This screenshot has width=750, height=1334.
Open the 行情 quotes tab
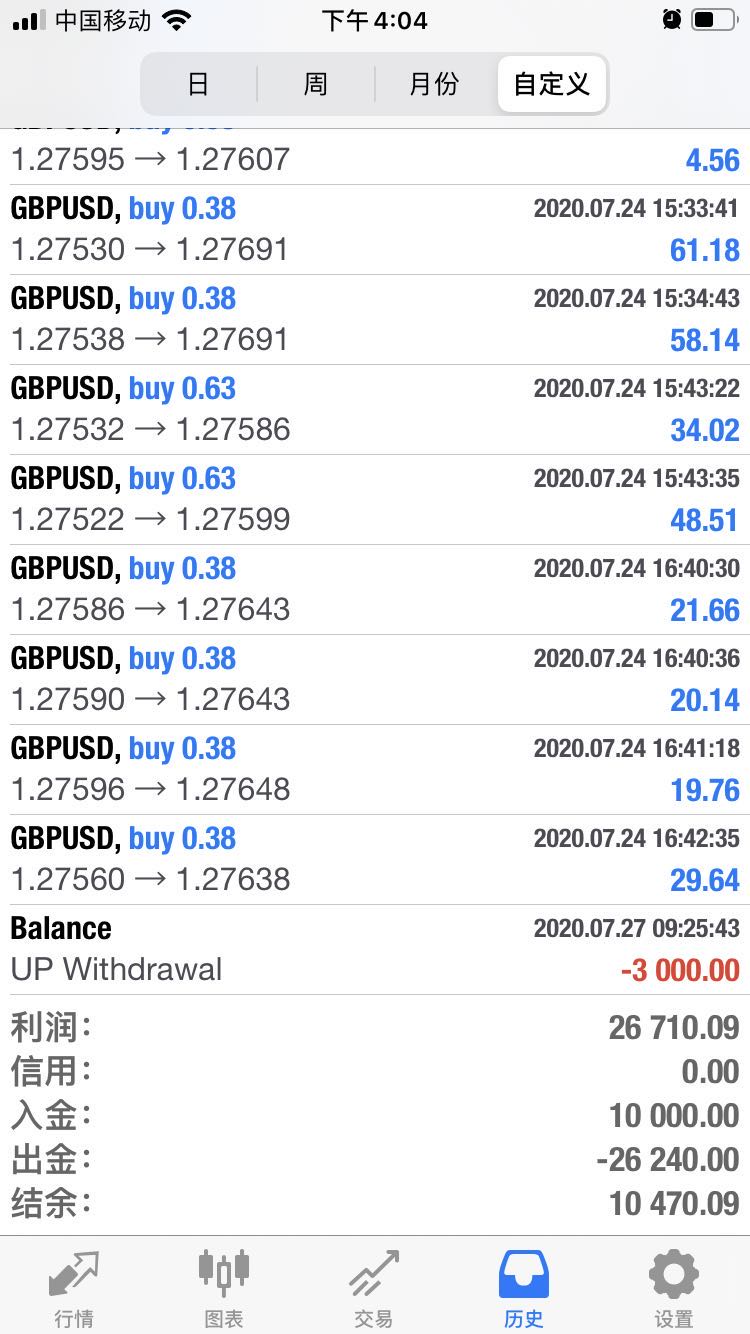coord(75,1288)
